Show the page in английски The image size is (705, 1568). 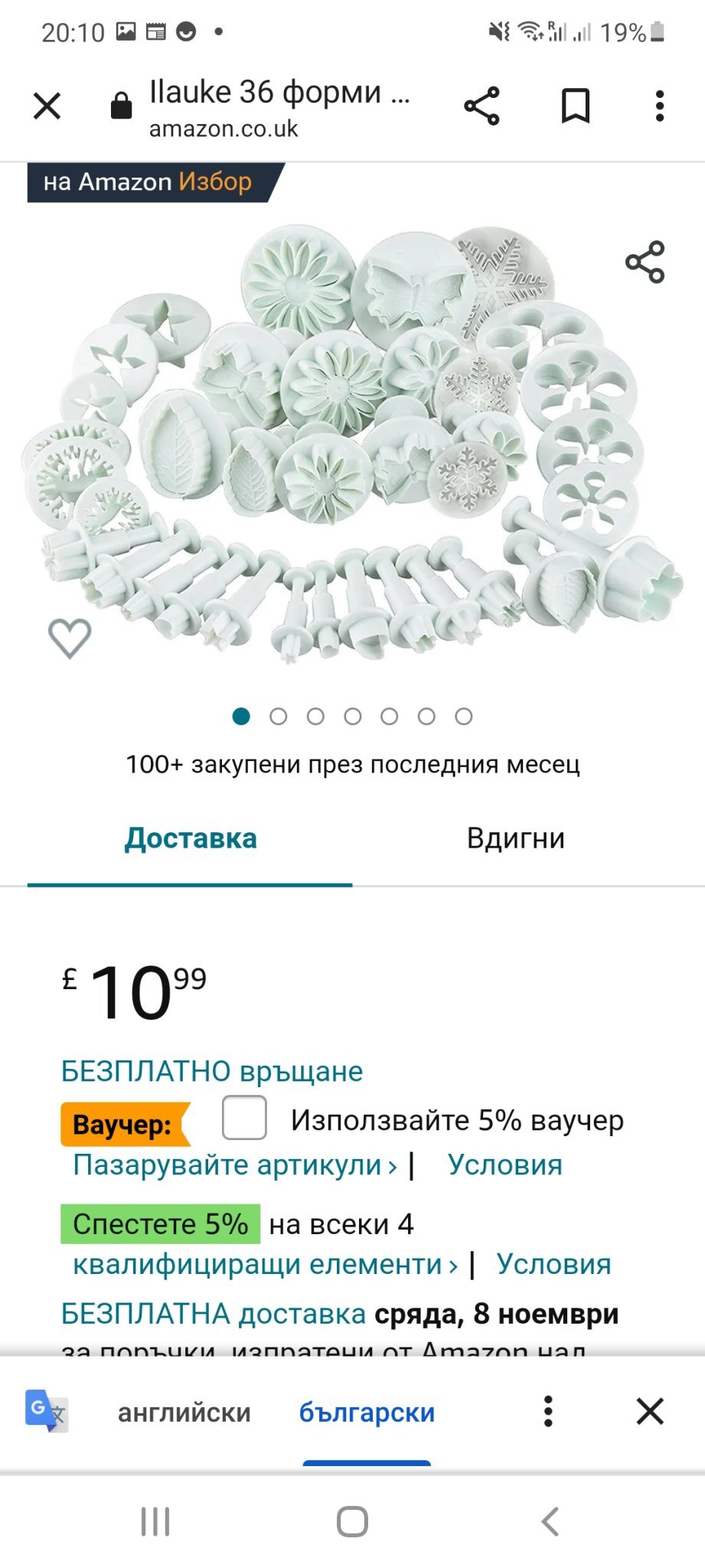(184, 1412)
